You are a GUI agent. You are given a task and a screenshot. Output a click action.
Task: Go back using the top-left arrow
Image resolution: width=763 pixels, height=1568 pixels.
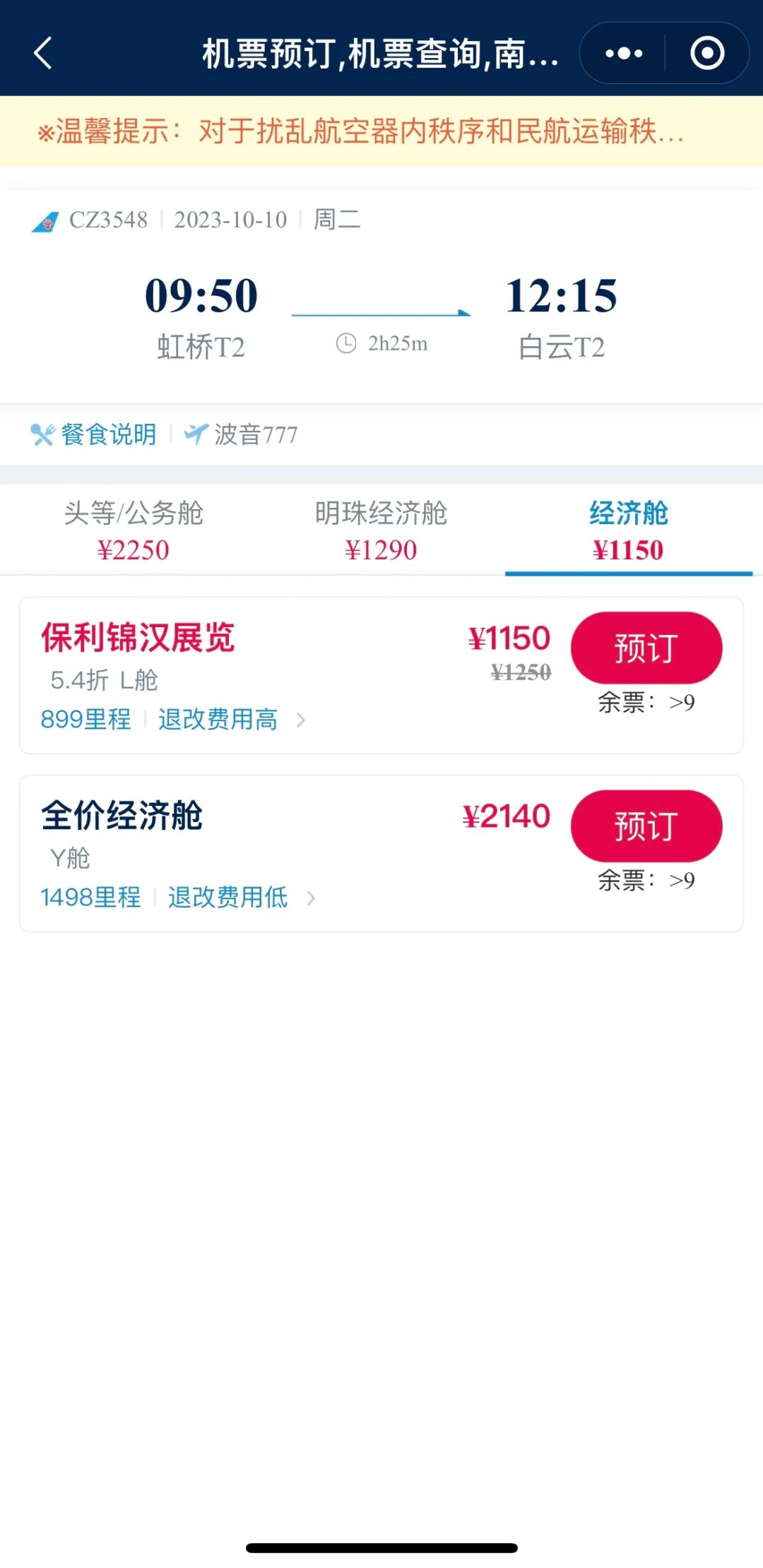click(x=43, y=53)
